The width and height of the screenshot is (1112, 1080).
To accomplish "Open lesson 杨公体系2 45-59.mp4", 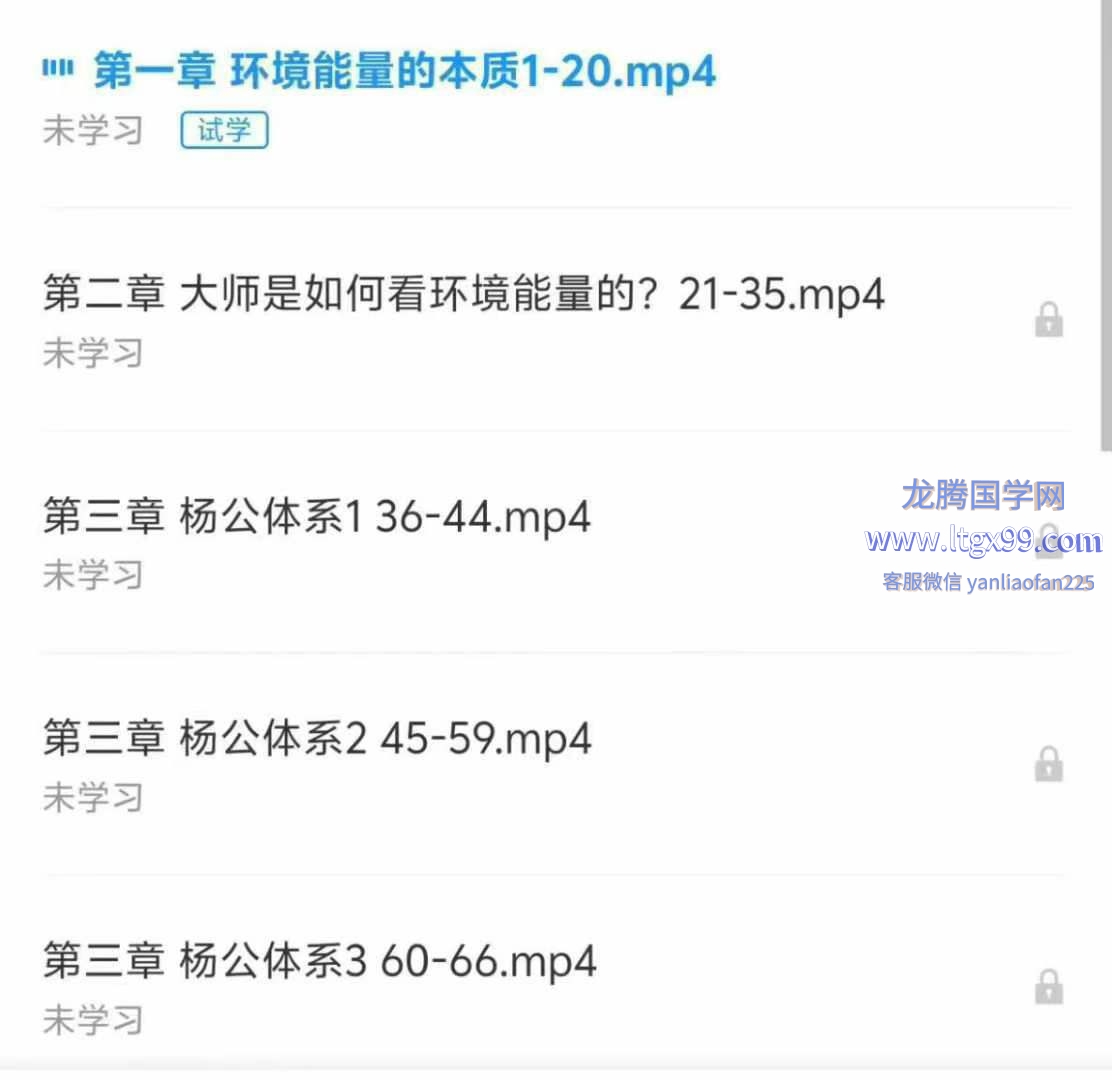I will coord(316,739).
